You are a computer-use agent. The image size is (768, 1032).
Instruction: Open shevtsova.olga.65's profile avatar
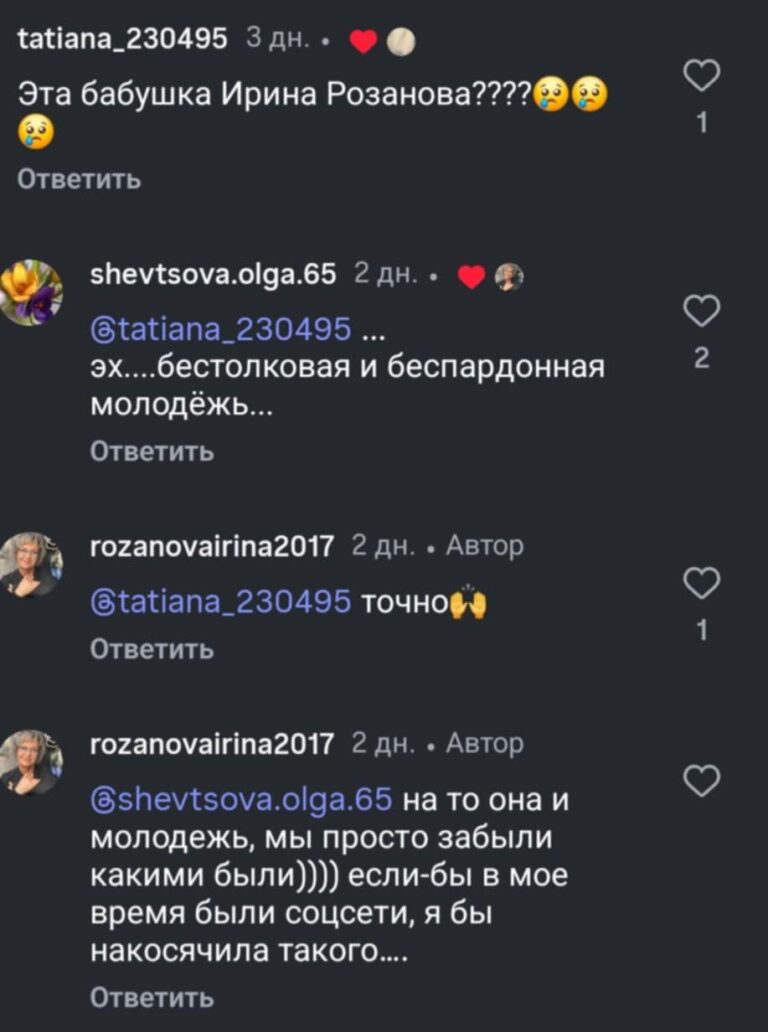click(30, 292)
